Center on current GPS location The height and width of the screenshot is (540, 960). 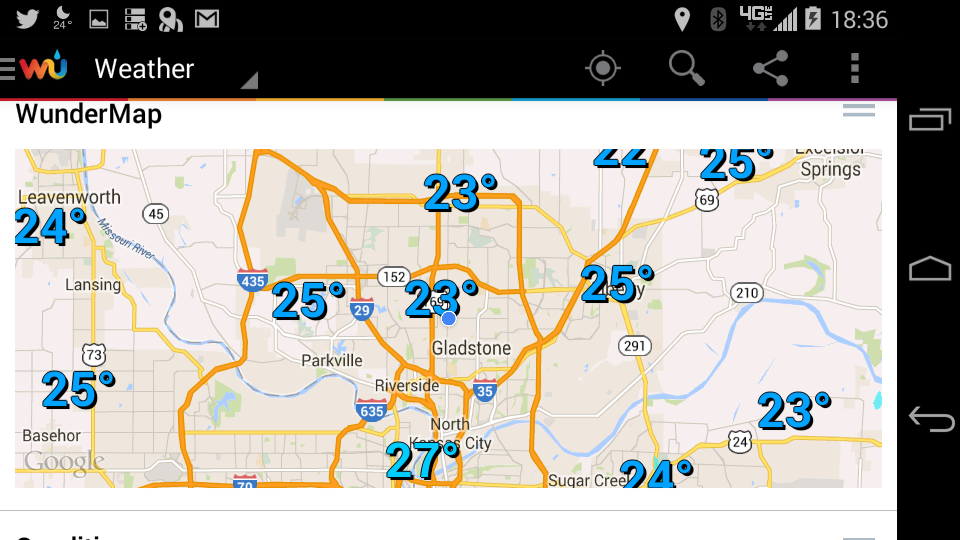click(x=602, y=68)
